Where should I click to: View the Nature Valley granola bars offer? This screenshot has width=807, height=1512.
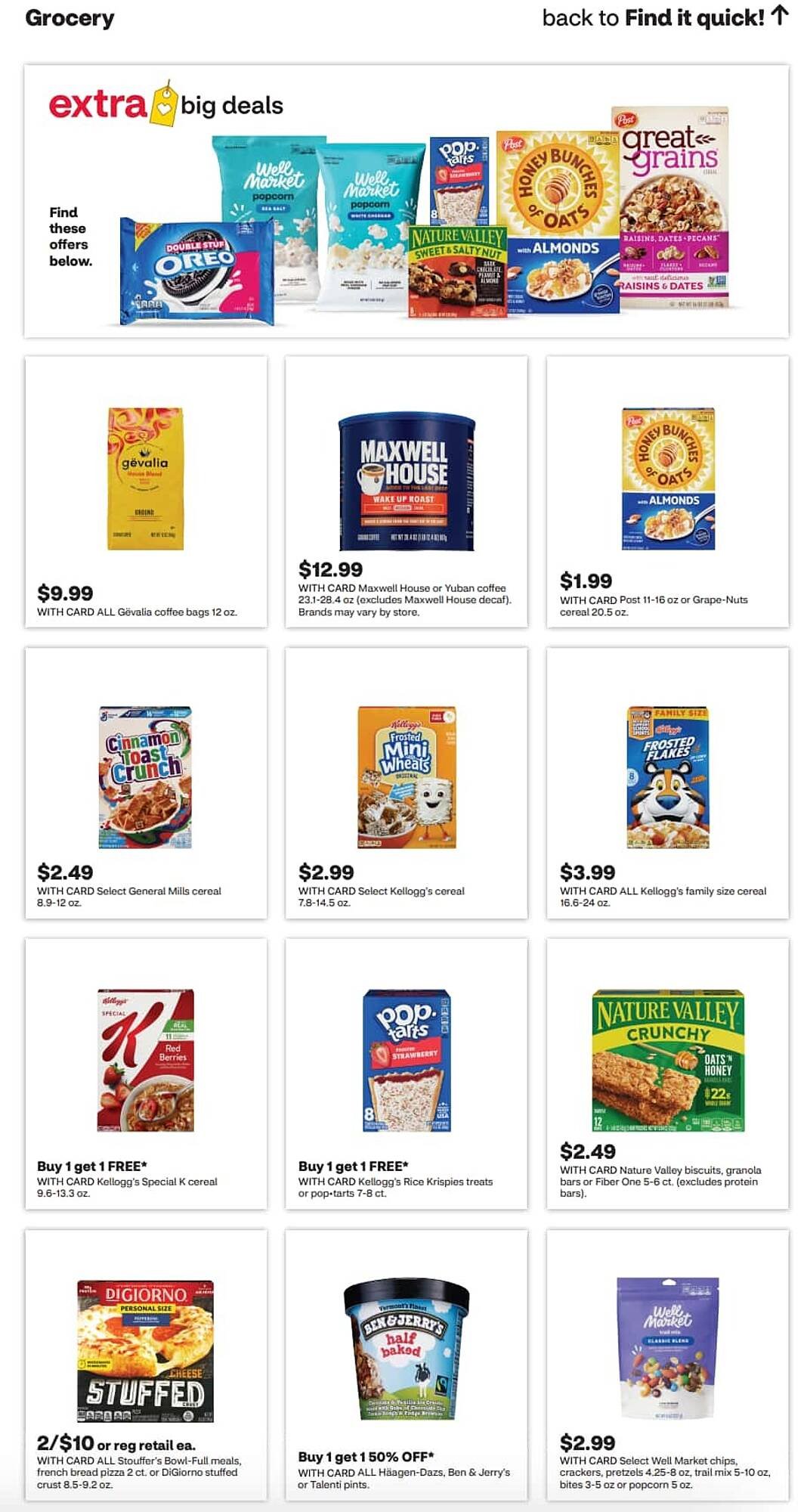(667, 1074)
